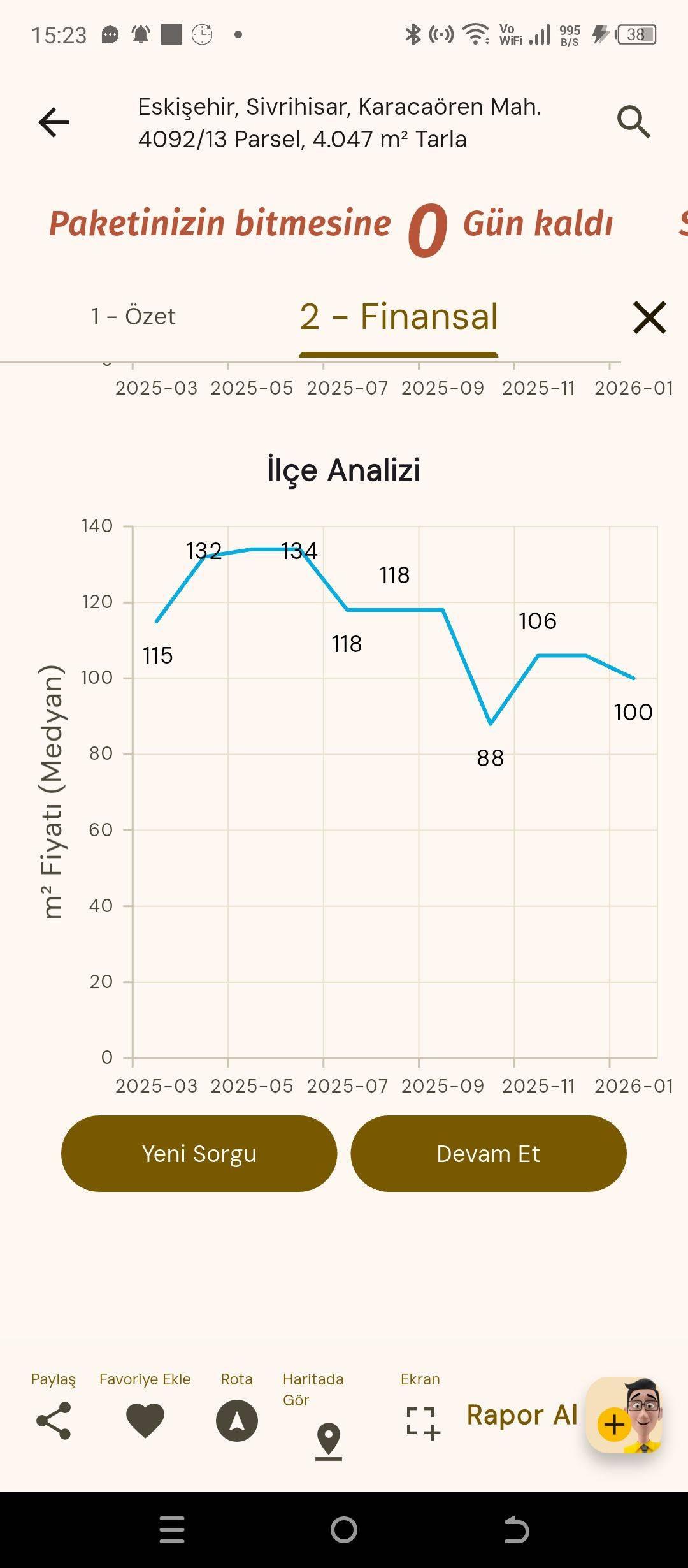Screen dimensions: 688x1568
Task: Switch to the 1 - Özet tab
Action: click(x=133, y=316)
